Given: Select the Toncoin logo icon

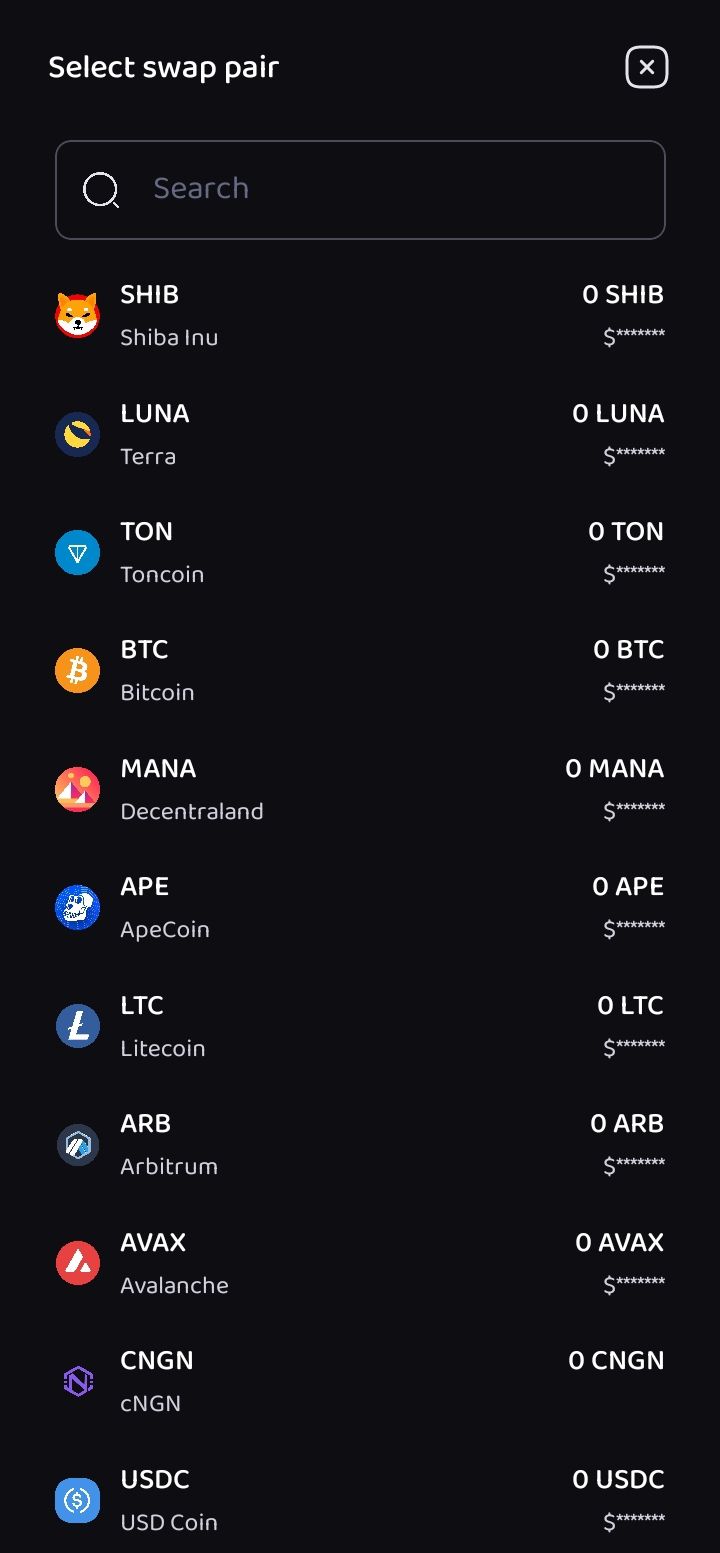Looking at the screenshot, I should point(77,552).
